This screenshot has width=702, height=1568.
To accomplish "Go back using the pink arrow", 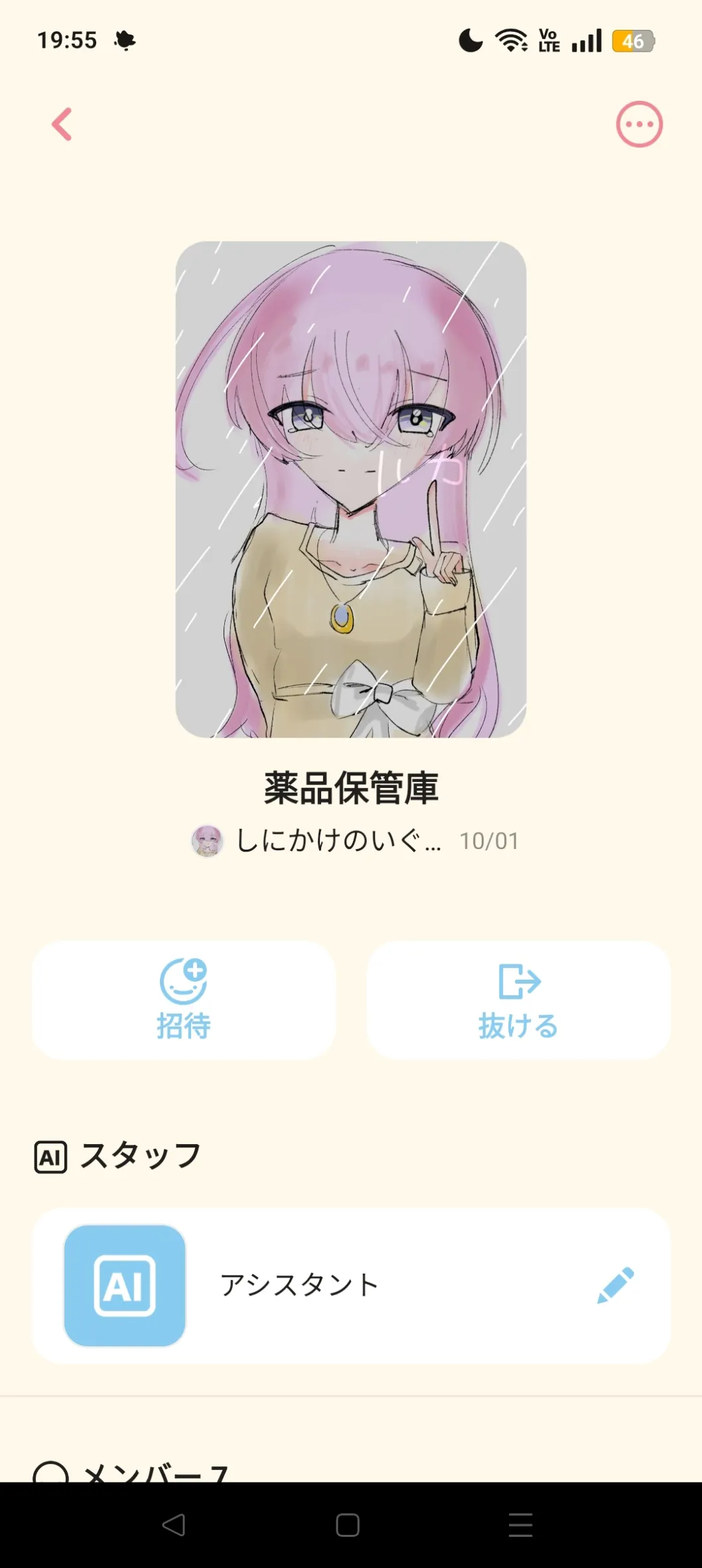I will coord(62,124).
